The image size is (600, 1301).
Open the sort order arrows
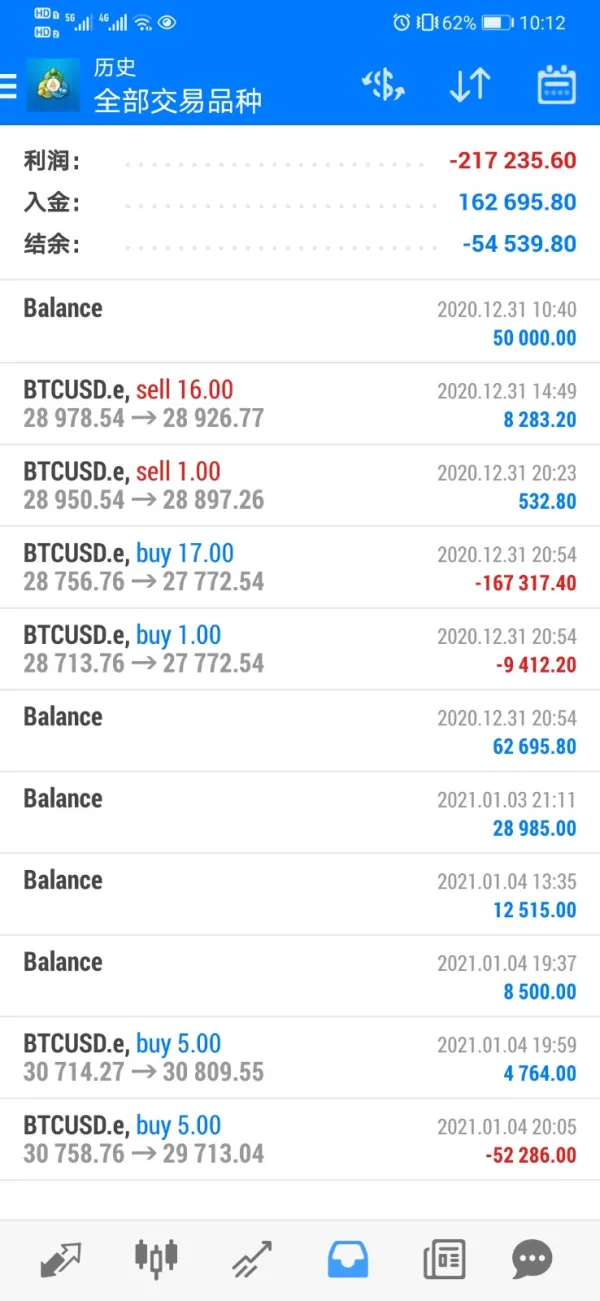pos(469,86)
